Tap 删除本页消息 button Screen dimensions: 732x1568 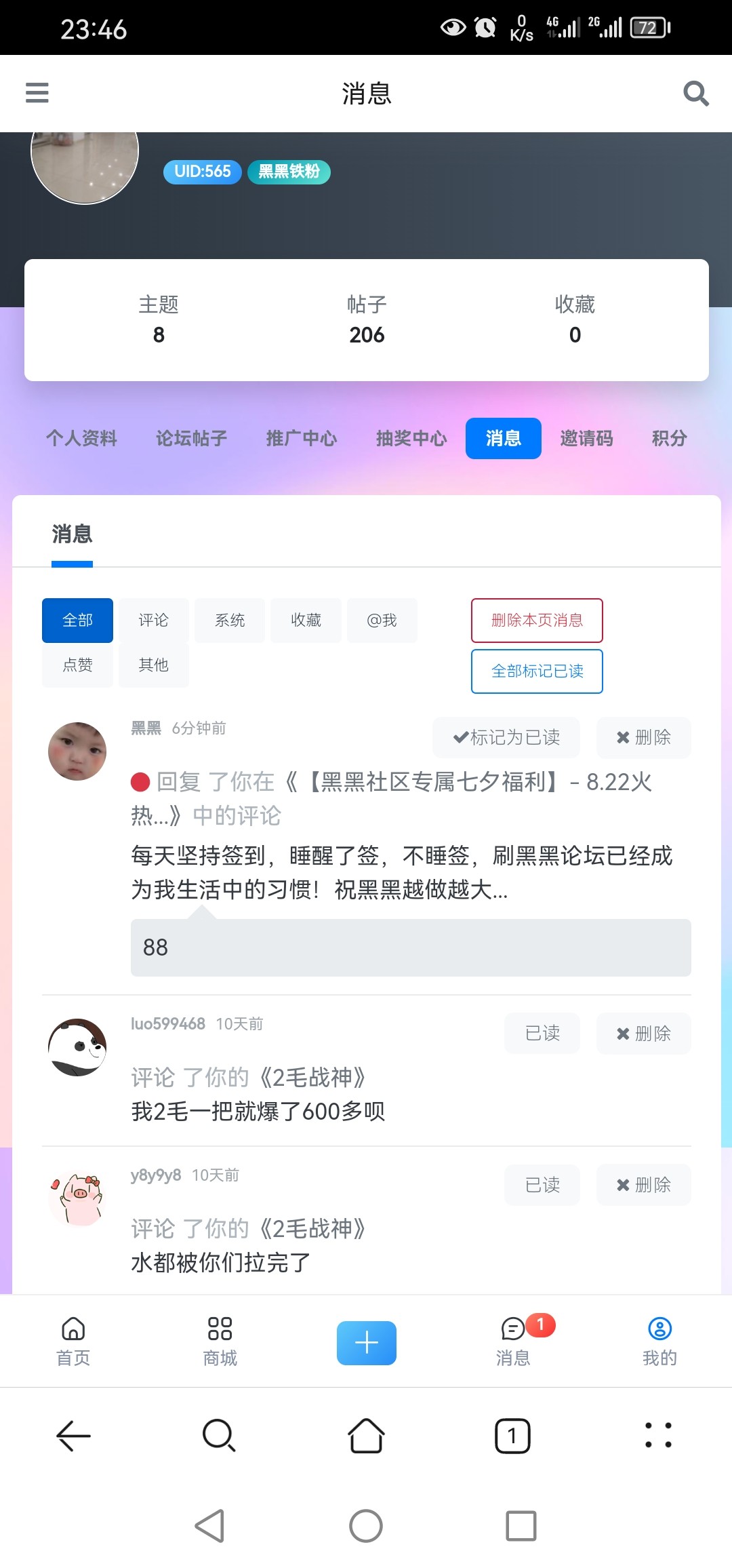537,620
